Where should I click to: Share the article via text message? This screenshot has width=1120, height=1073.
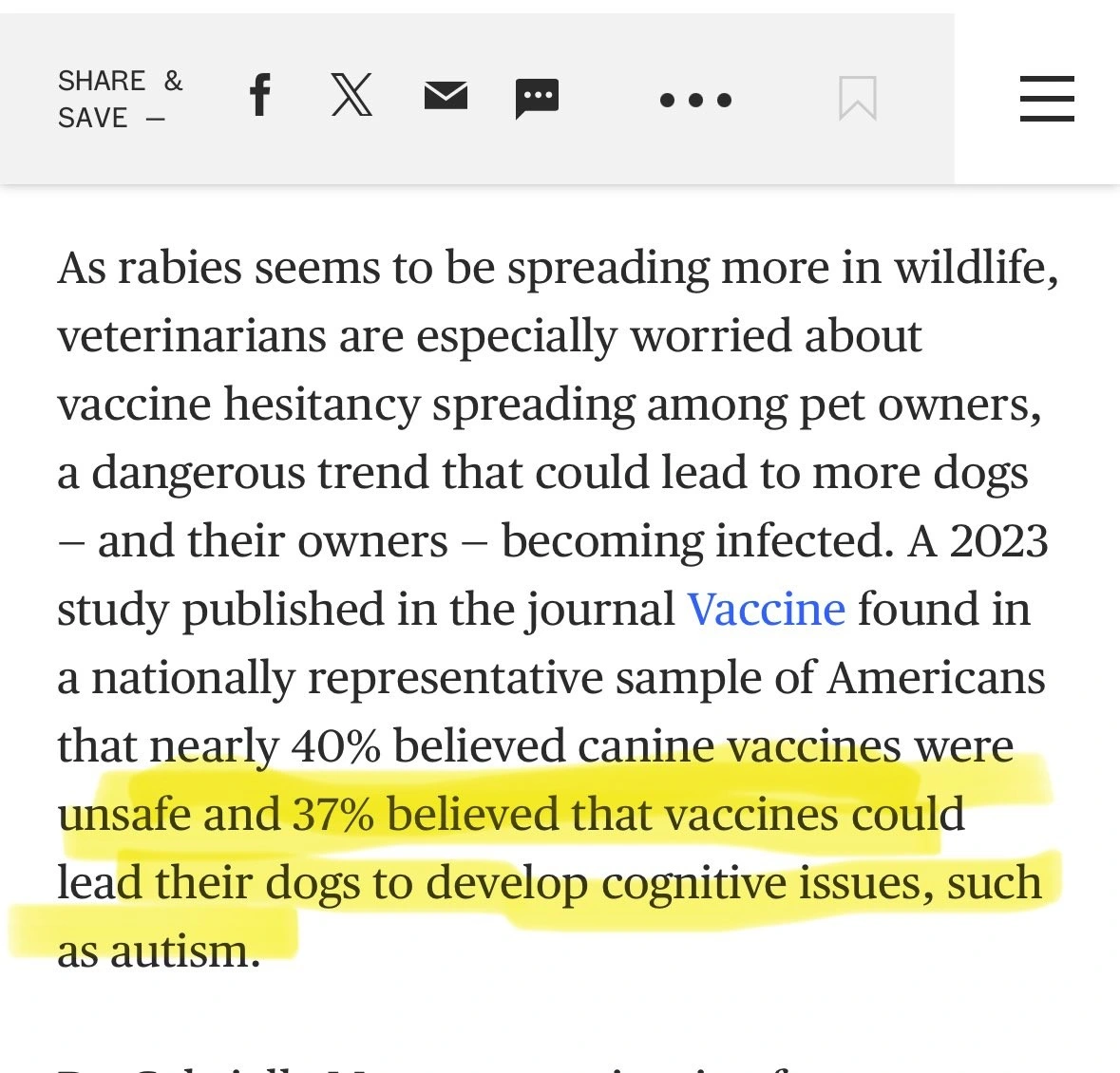(537, 98)
